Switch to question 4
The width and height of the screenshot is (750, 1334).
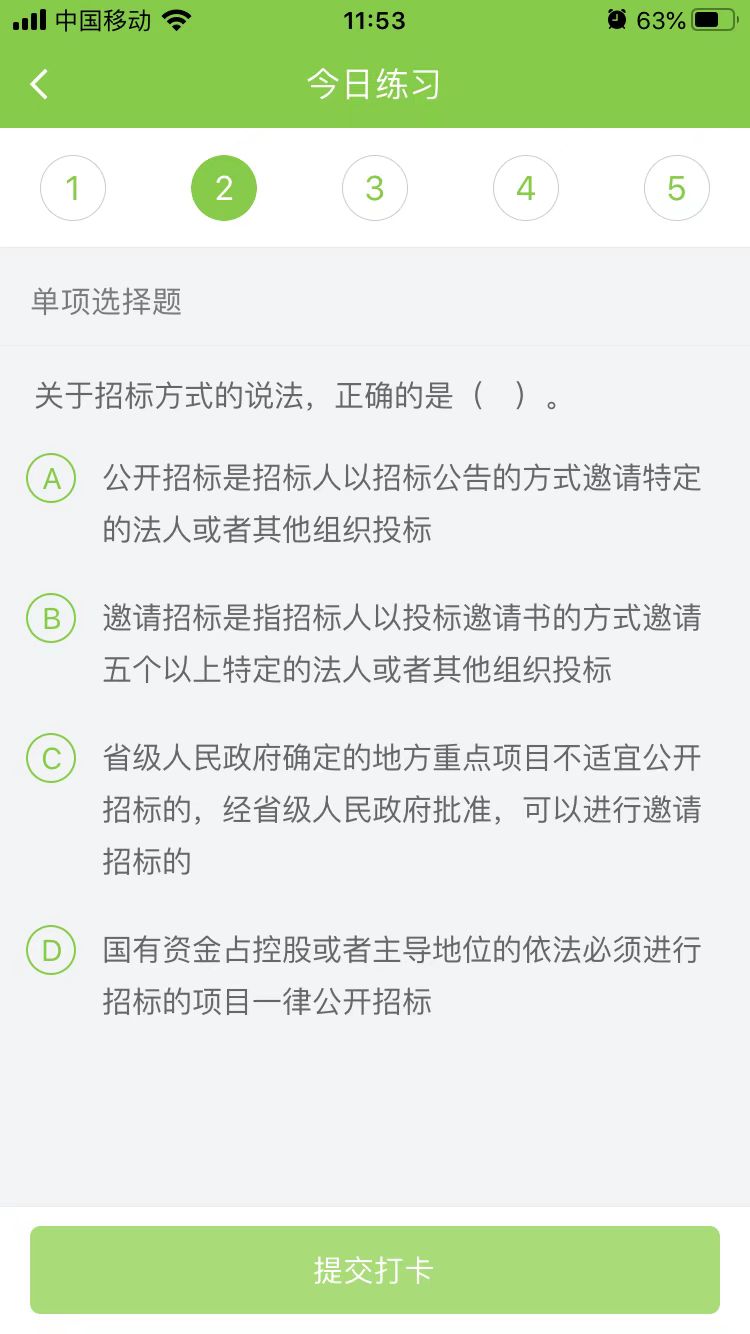tap(526, 188)
